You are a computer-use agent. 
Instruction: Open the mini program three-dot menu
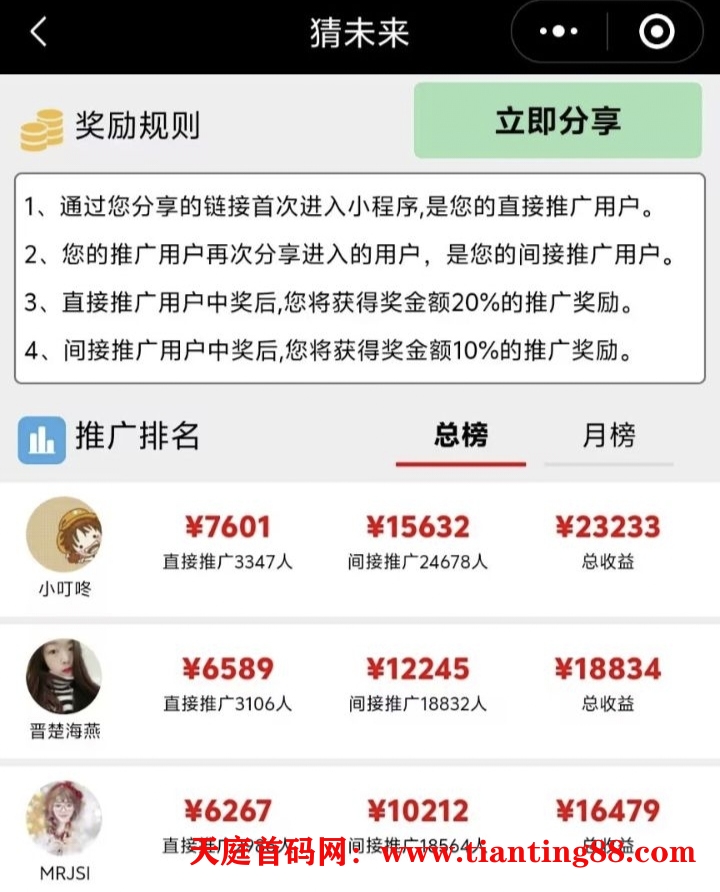tap(558, 33)
